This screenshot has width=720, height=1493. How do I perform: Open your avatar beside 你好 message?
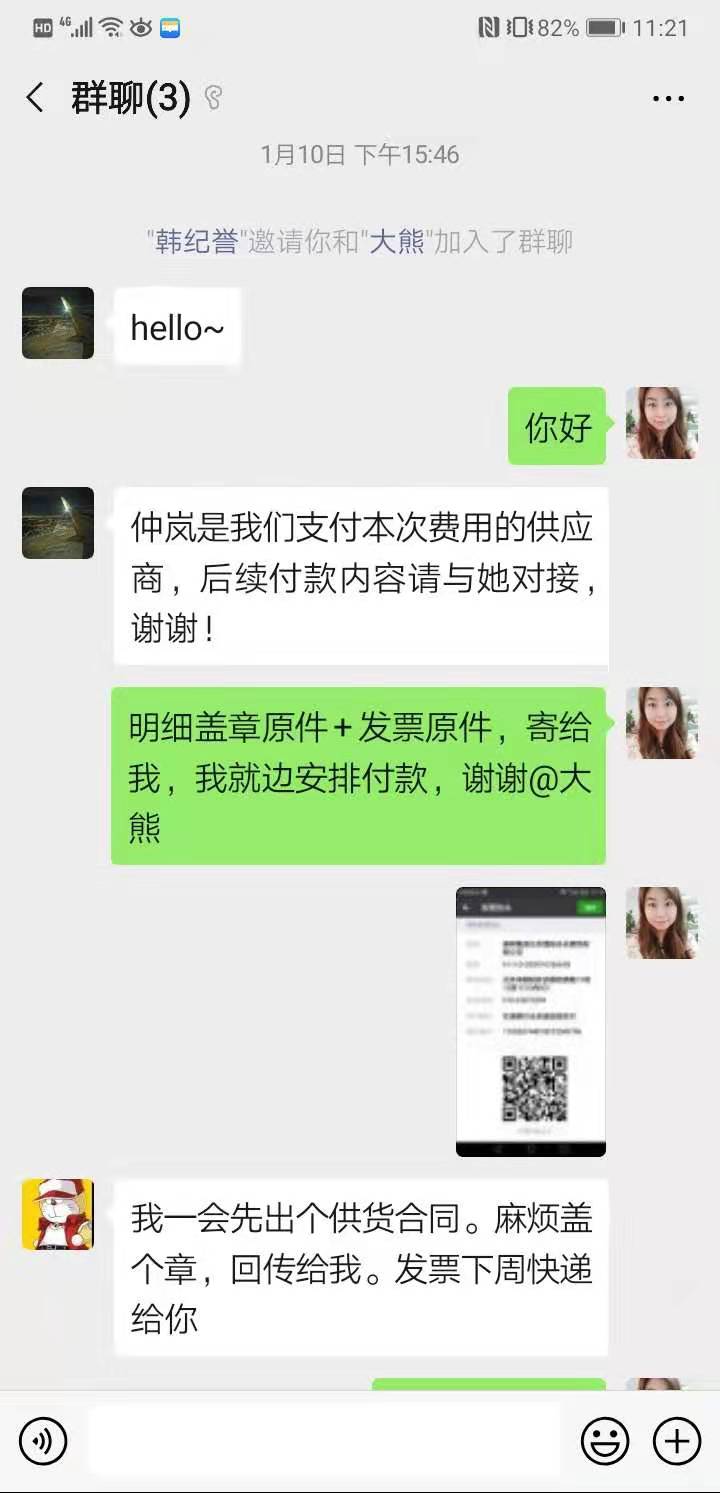(x=661, y=423)
